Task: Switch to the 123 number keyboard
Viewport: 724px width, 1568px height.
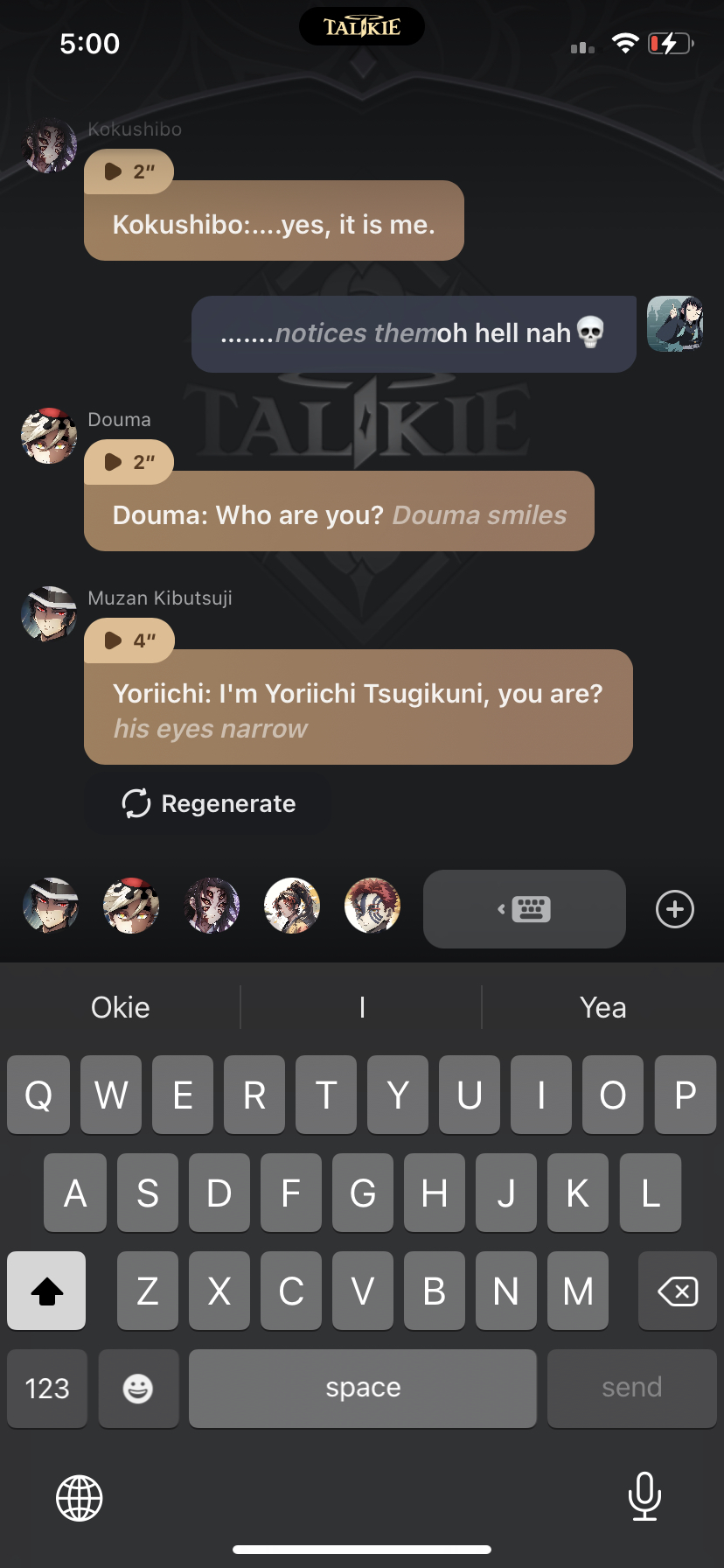Action: click(x=47, y=1389)
